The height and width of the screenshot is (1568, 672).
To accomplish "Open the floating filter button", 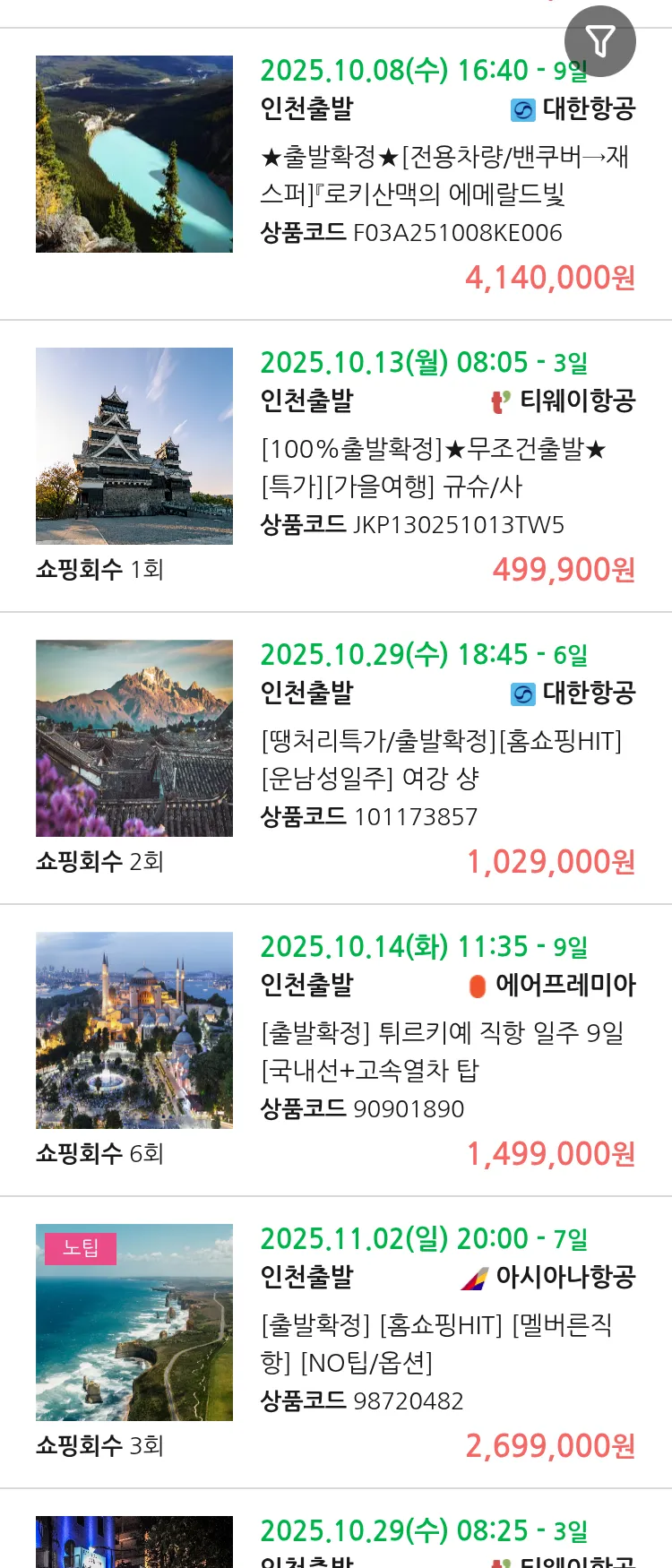I will pyautogui.click(x=599, y=41).
